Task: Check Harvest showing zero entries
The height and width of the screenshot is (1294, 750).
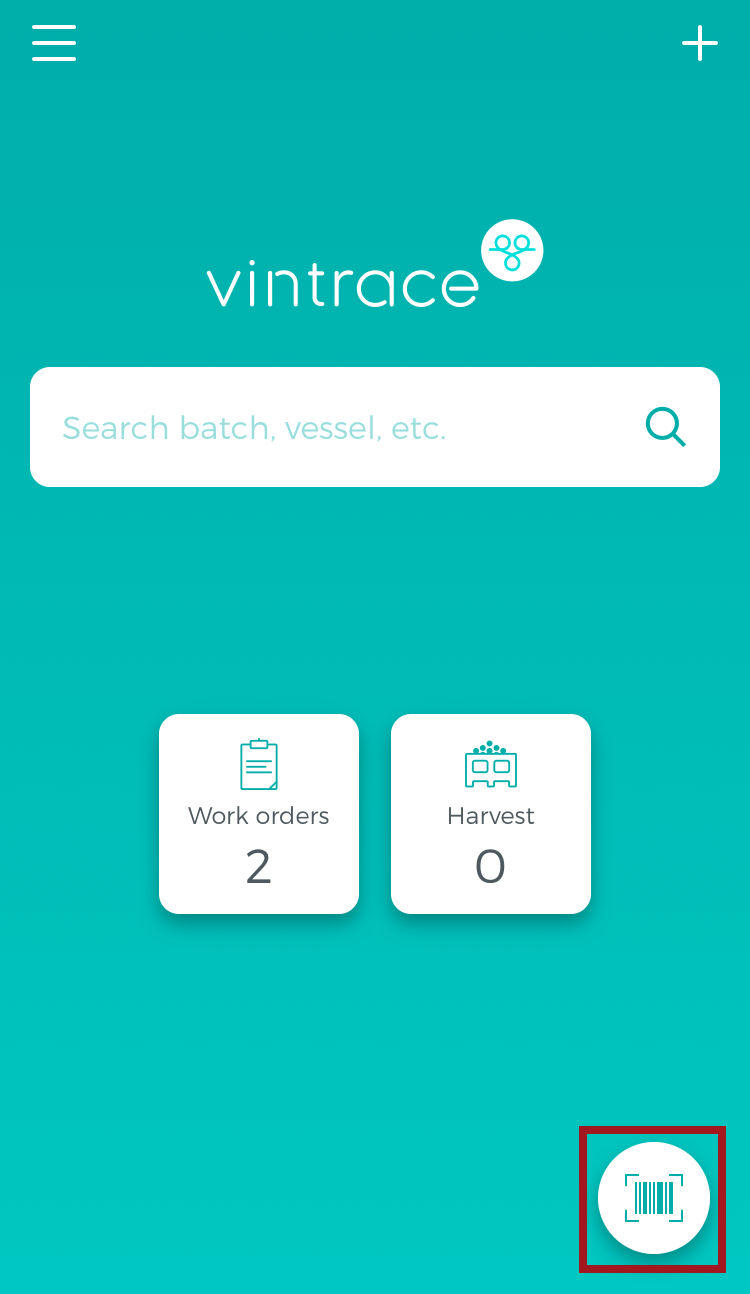Action: pos(490,868)
